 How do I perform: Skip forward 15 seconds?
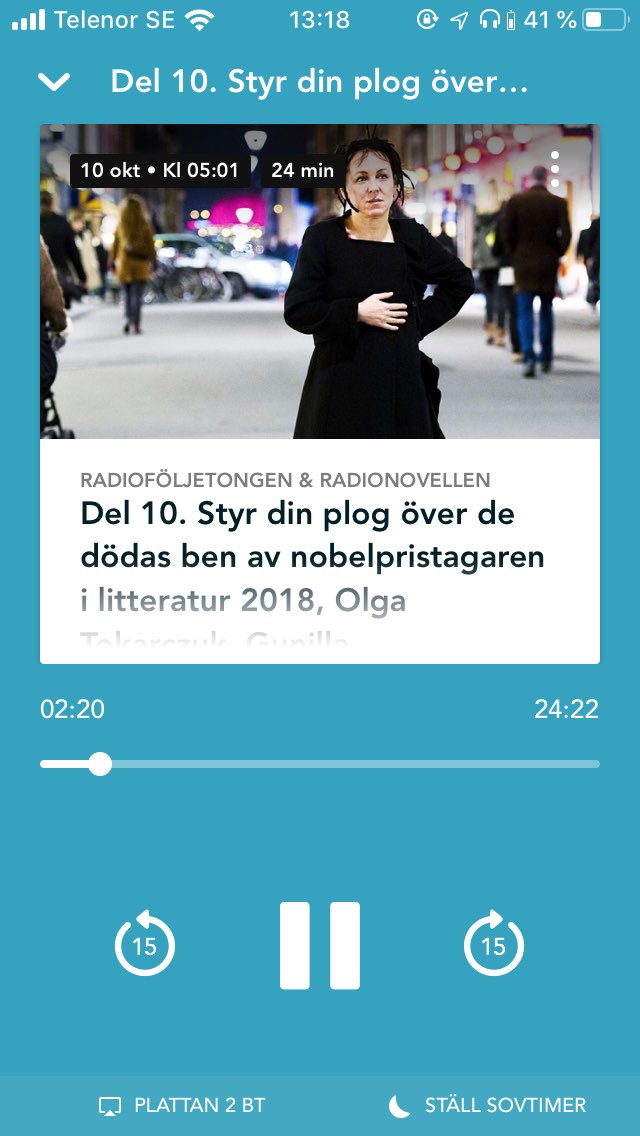coord(494,945)
